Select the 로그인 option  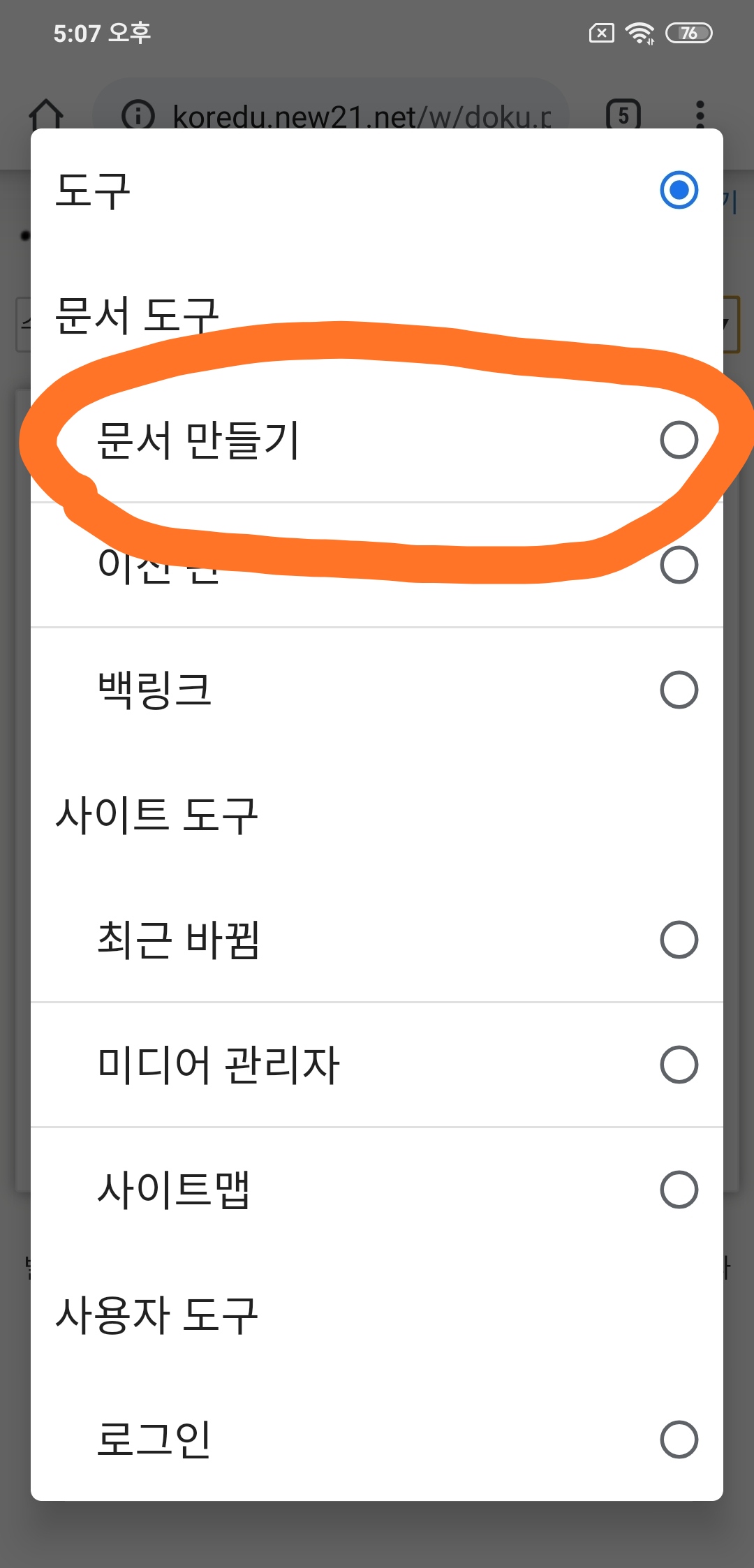[377, 1440]
